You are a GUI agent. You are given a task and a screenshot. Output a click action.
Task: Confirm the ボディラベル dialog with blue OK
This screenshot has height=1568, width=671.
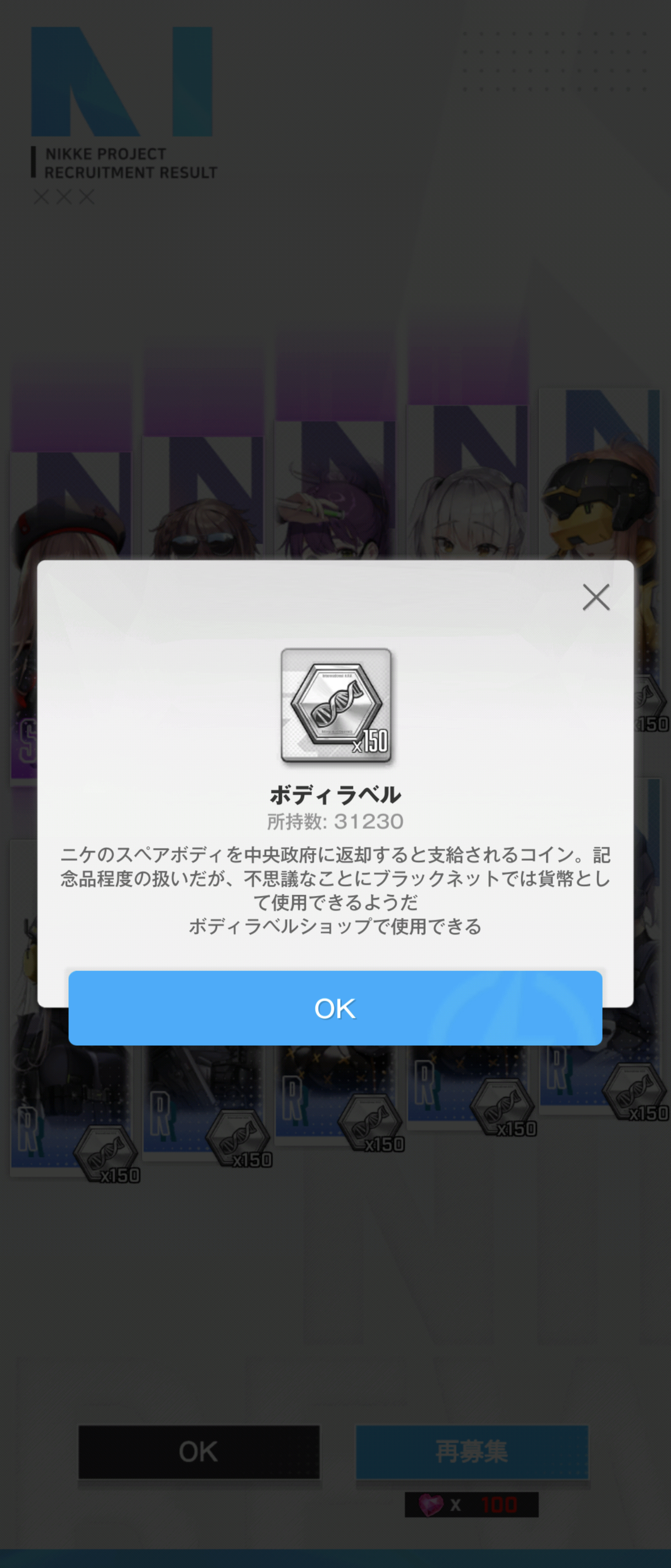click(335, 1008)
